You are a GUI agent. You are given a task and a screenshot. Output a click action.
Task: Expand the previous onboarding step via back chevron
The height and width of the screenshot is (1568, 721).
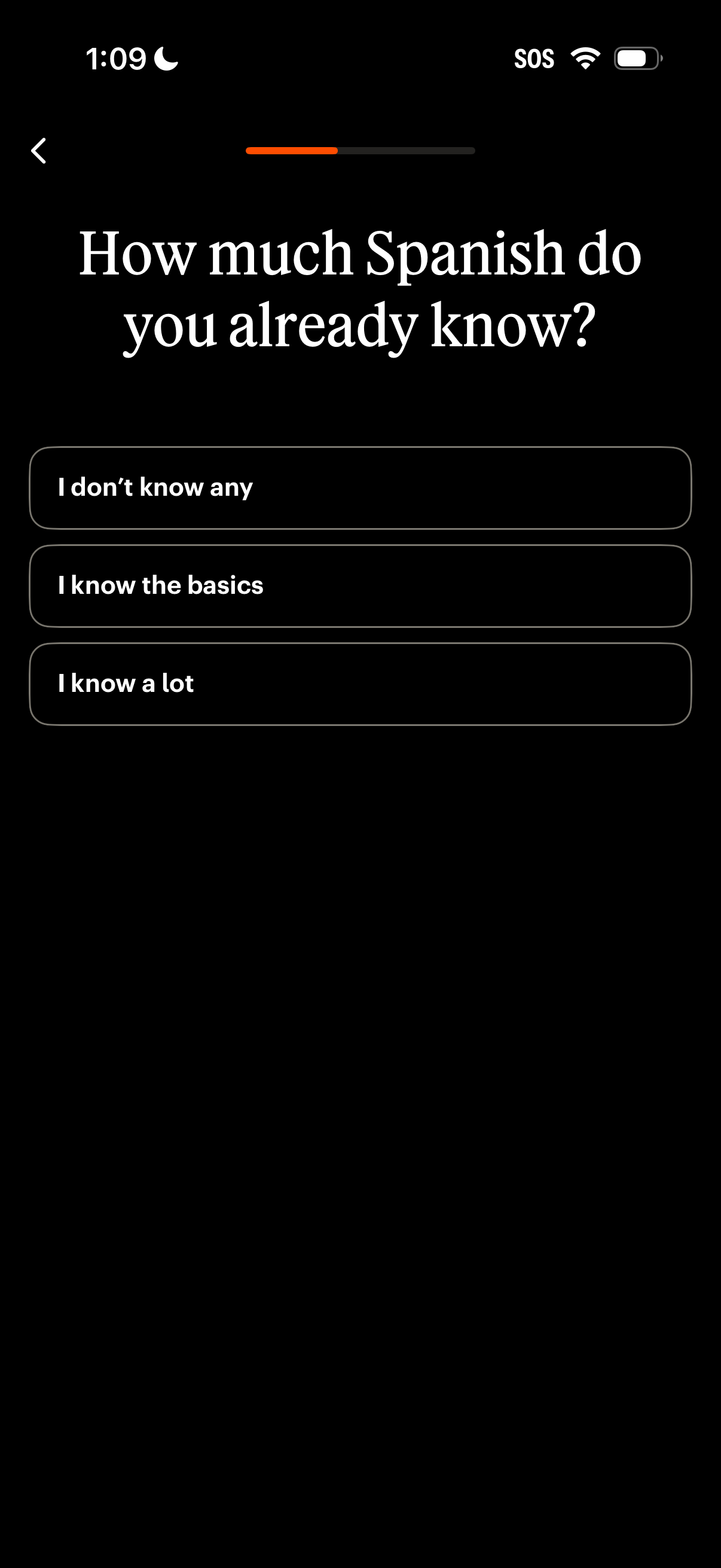pos(38,150)
